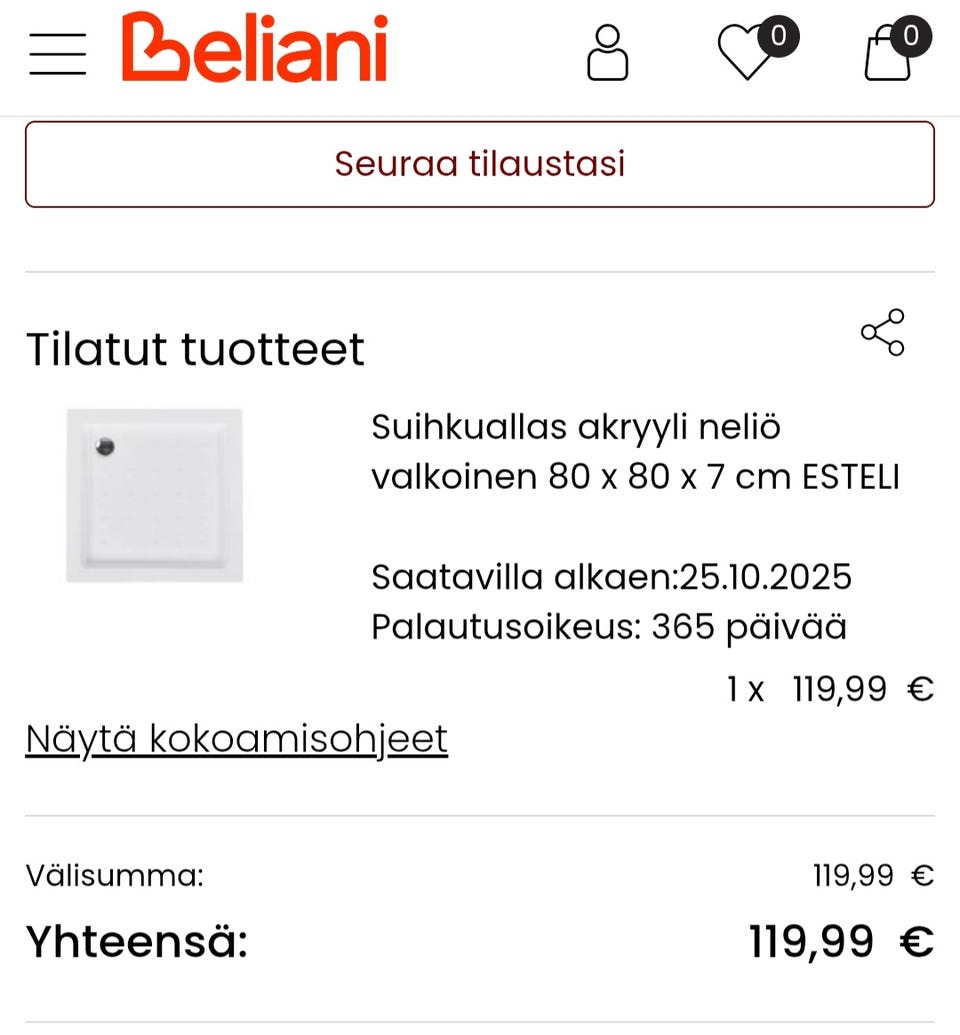This screenshot has width=960, height=1035.
Task: Click the Palautusoikeus 365 päivää text
Action: 608,627
